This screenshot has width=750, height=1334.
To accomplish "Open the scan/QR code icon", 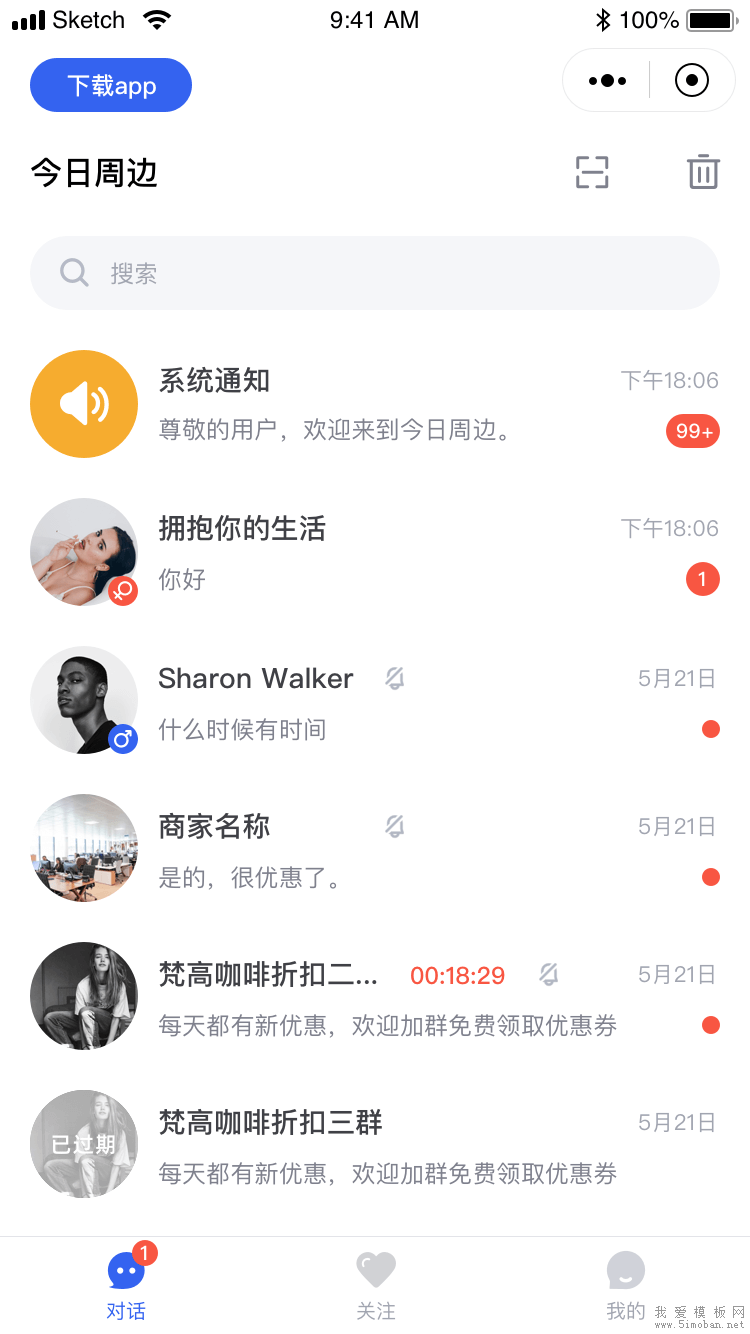I will 592,172.
